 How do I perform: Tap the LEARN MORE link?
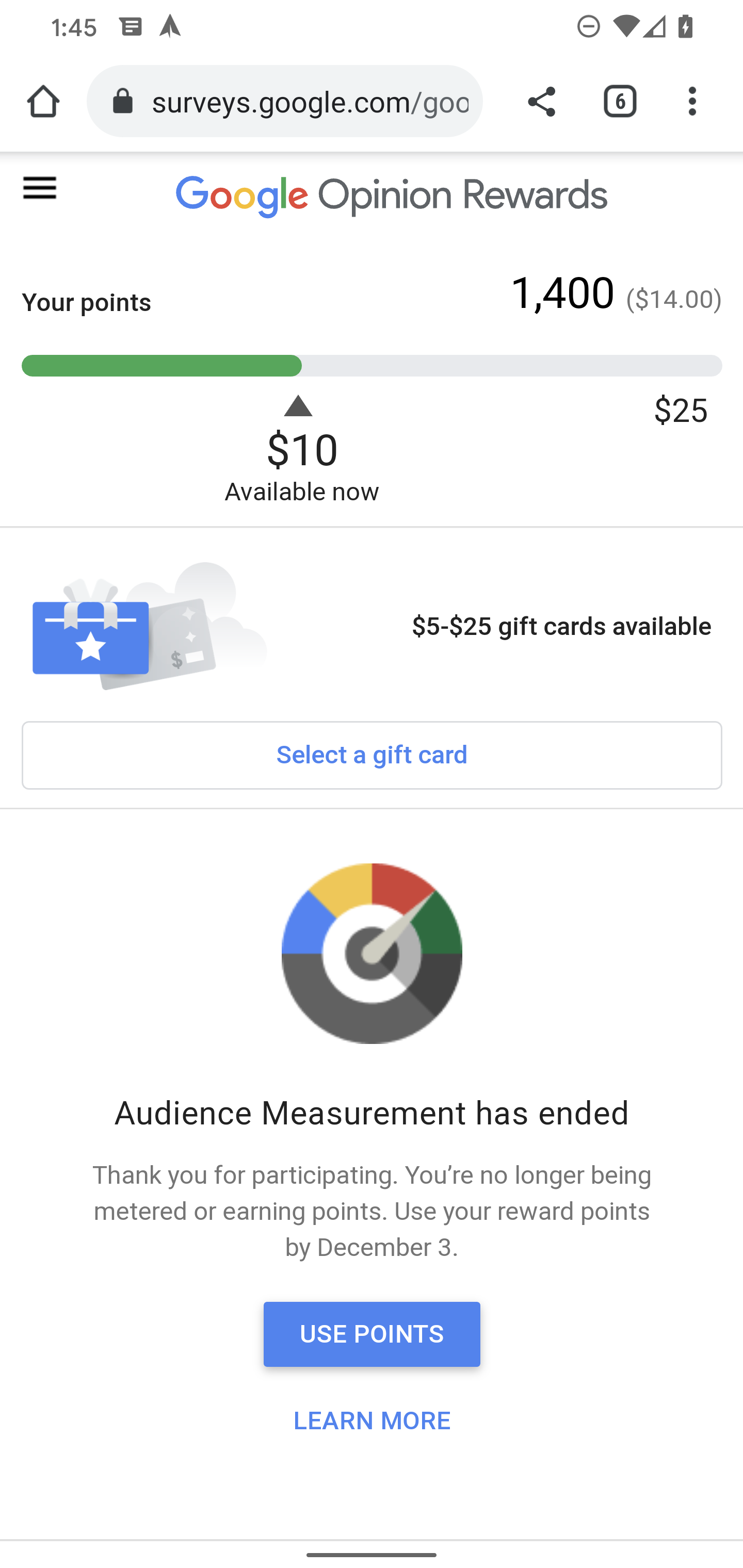[372, 1420]
